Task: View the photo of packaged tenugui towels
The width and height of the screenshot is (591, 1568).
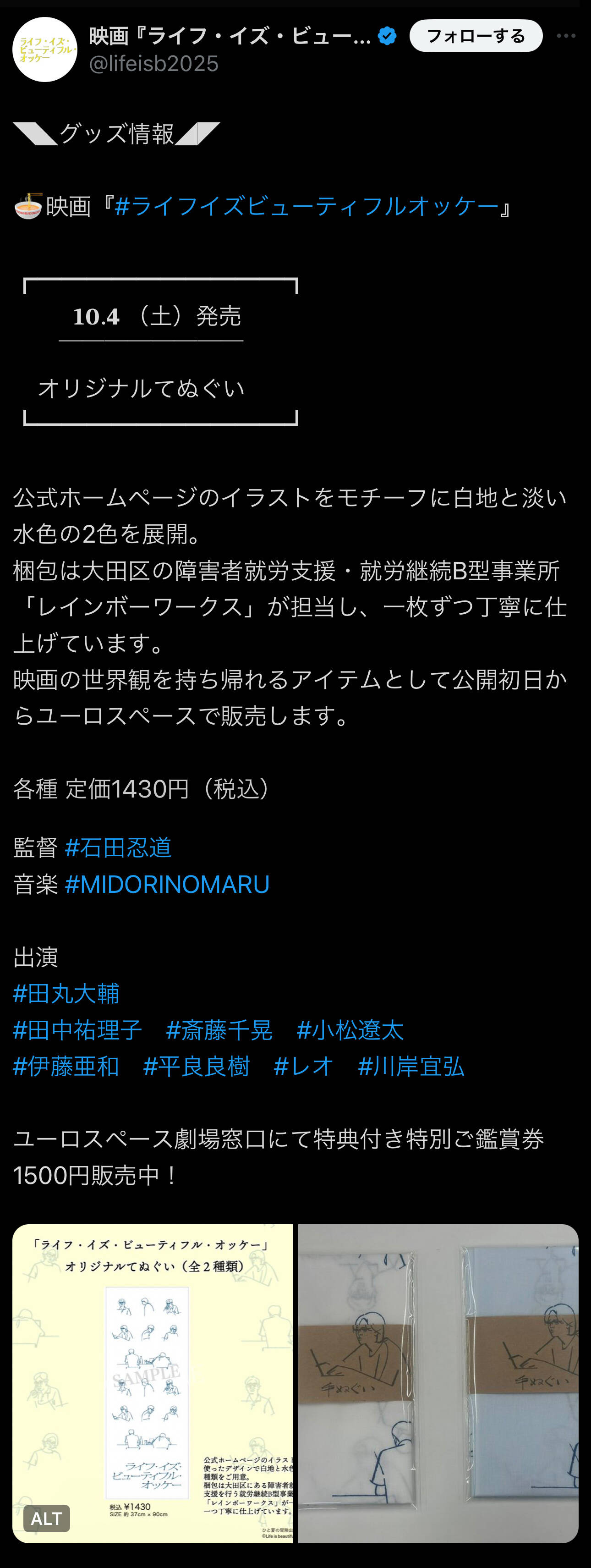Action: coord(438,1382)
